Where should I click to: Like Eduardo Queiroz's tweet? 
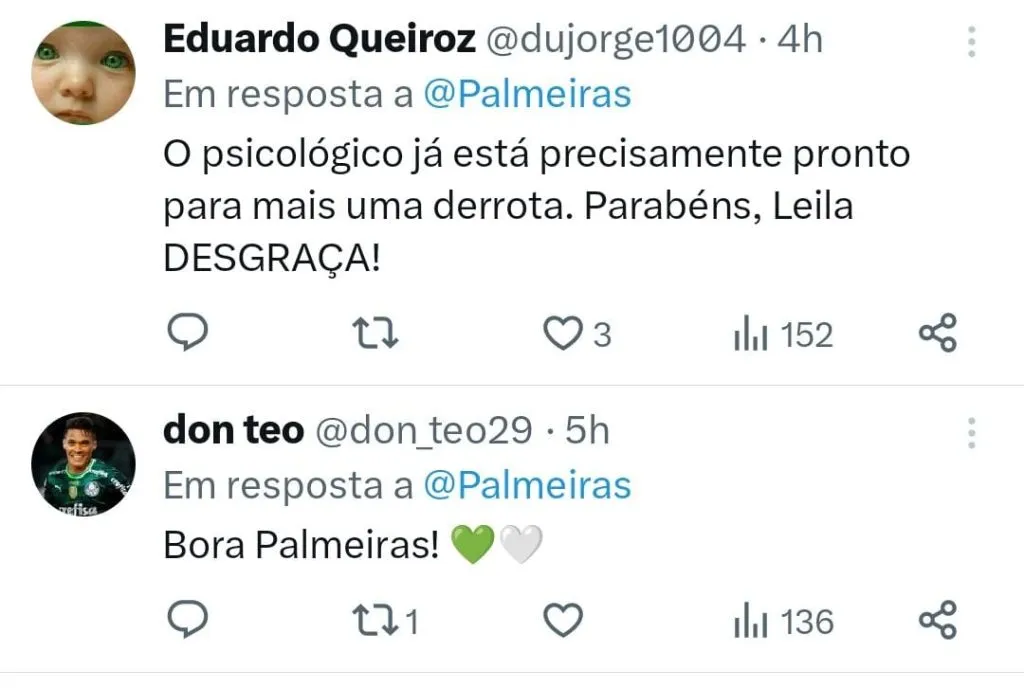tap(562, 333)
